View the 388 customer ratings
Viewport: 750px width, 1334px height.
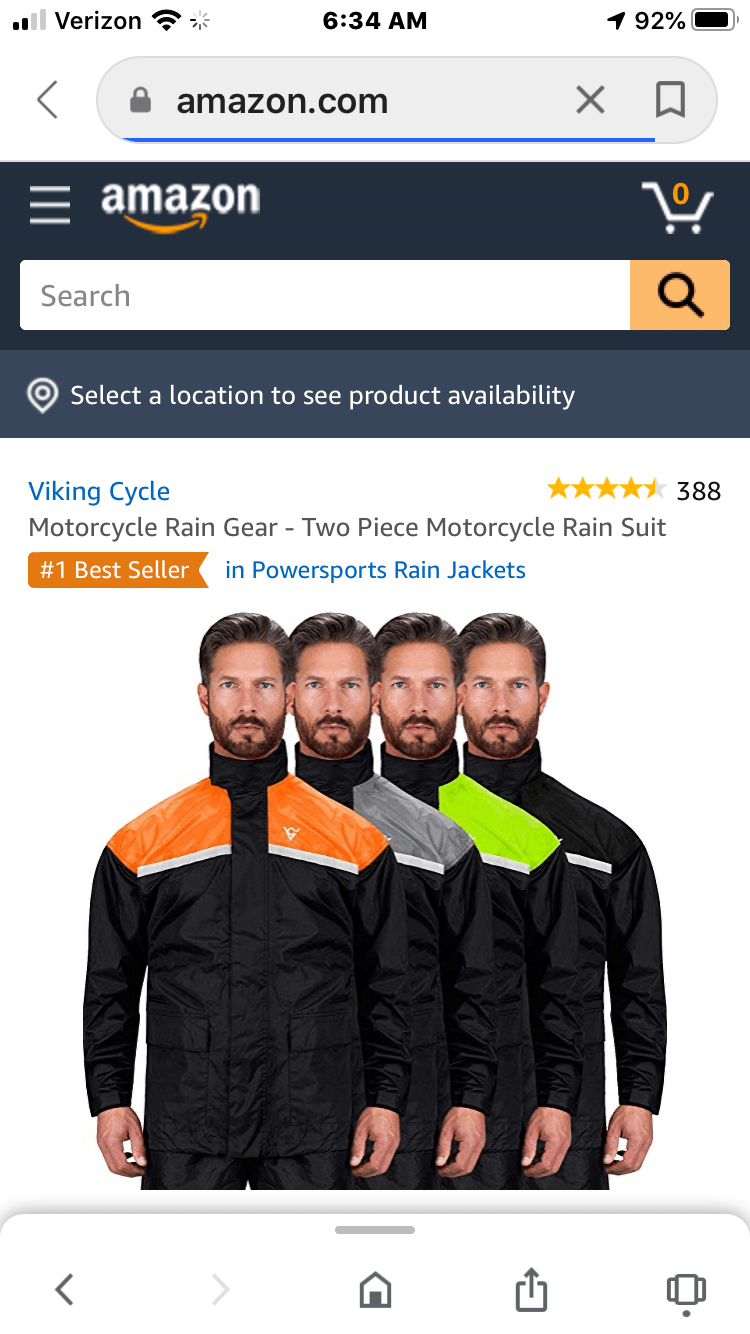pyautogui.click(x=697, y=491)
